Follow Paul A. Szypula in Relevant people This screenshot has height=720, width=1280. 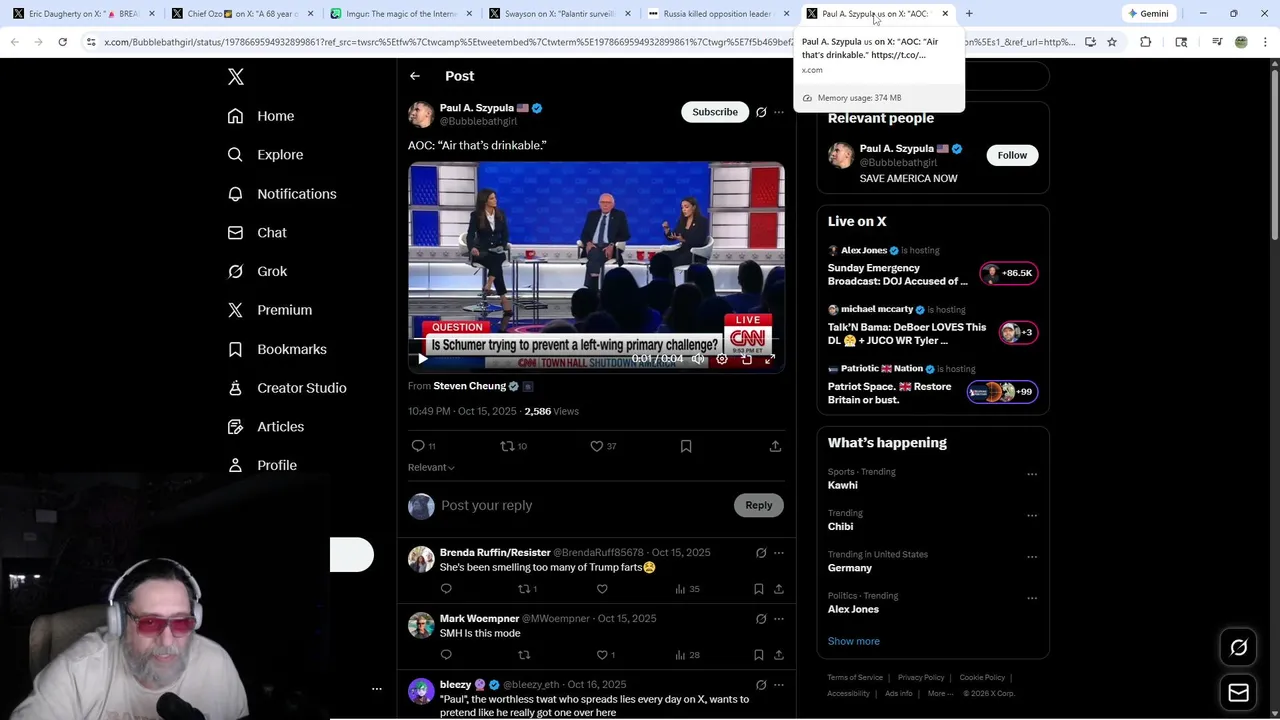(1012, 155)
